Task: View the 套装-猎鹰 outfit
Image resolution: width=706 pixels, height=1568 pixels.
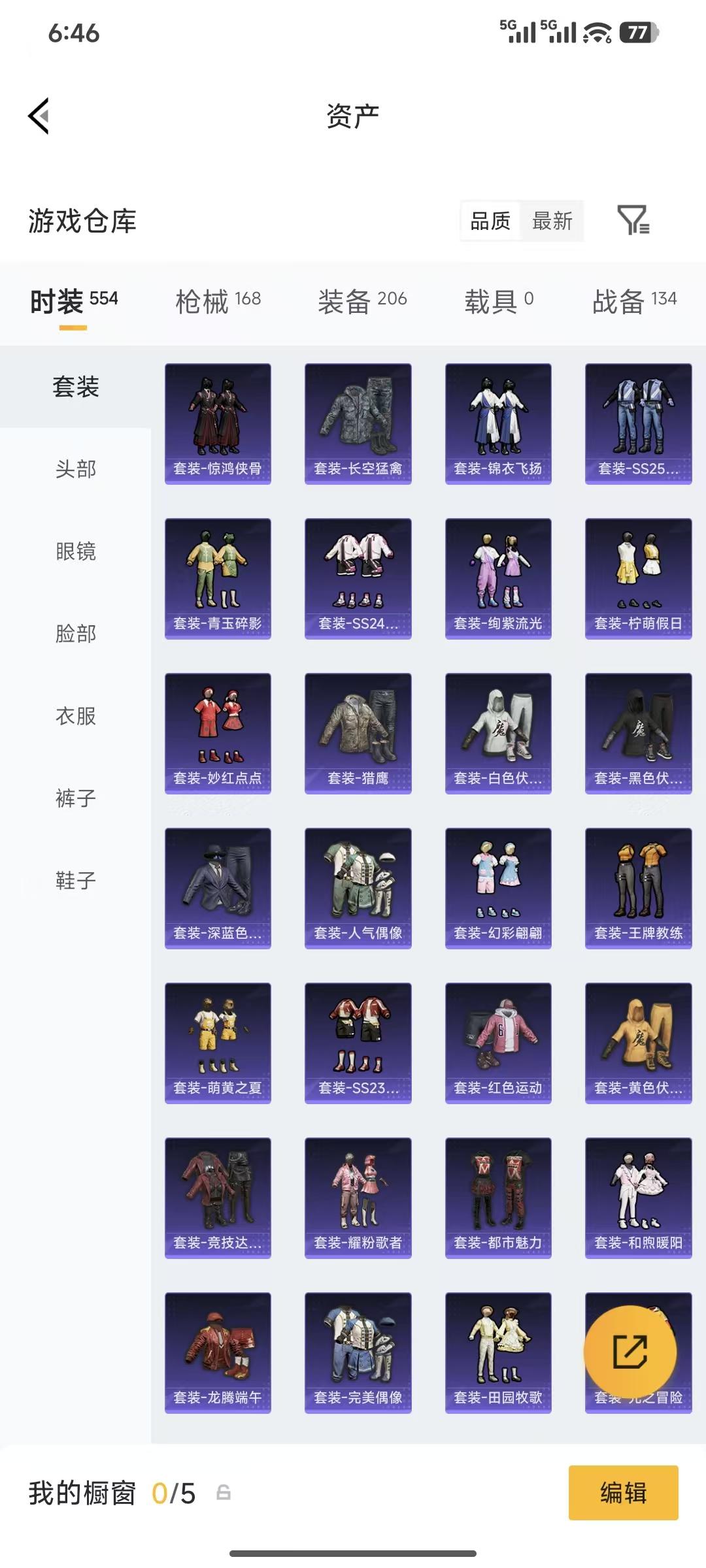Action: pyautogui.click(x=358, y=733)
